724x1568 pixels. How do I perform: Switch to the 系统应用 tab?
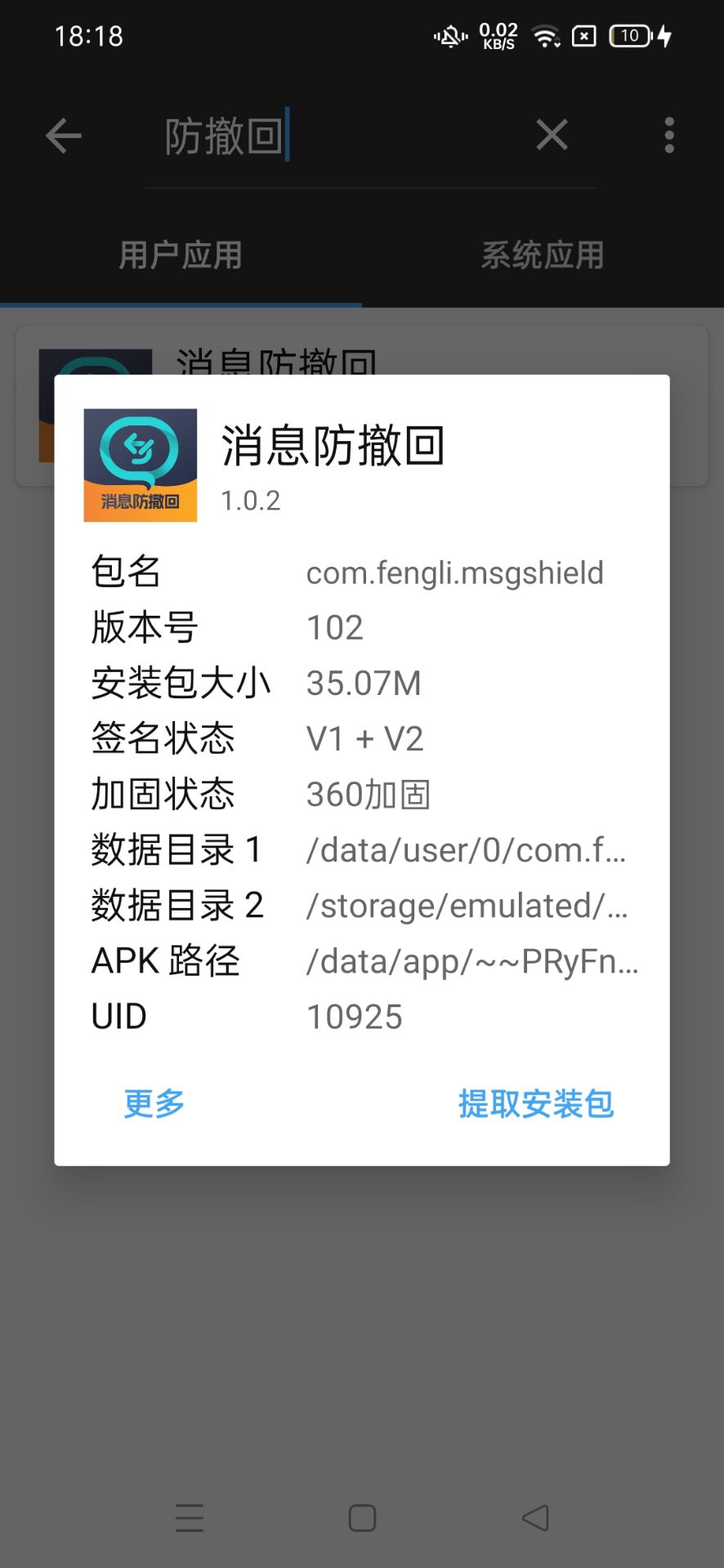[x=543, y=255]
